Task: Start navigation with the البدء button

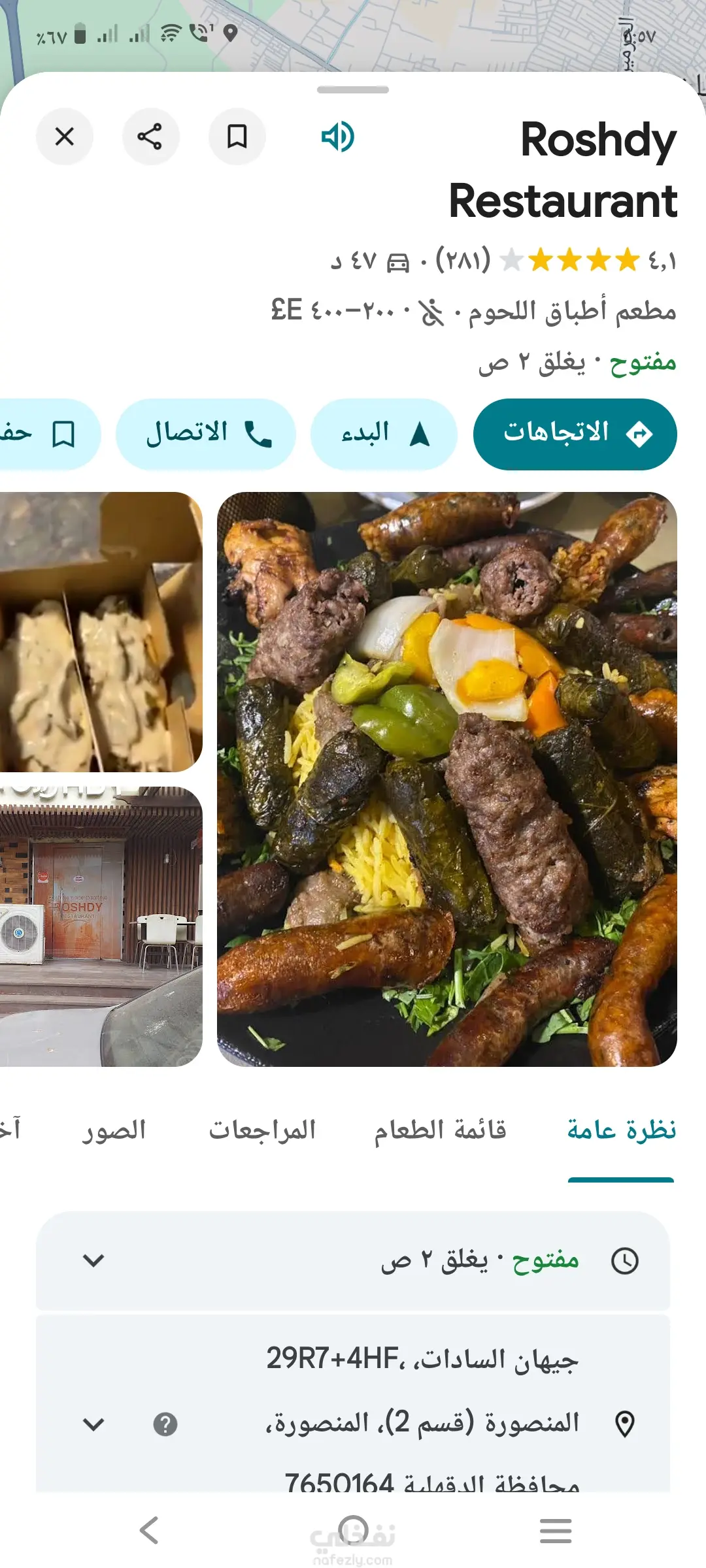Action: [x=384, y=434]
